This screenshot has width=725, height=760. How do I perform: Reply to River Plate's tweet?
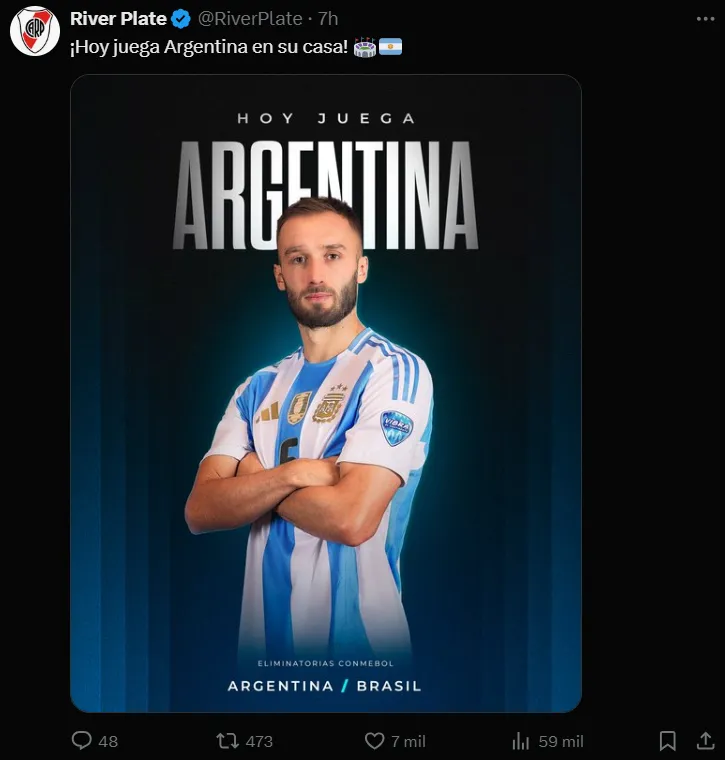point(83,741)
